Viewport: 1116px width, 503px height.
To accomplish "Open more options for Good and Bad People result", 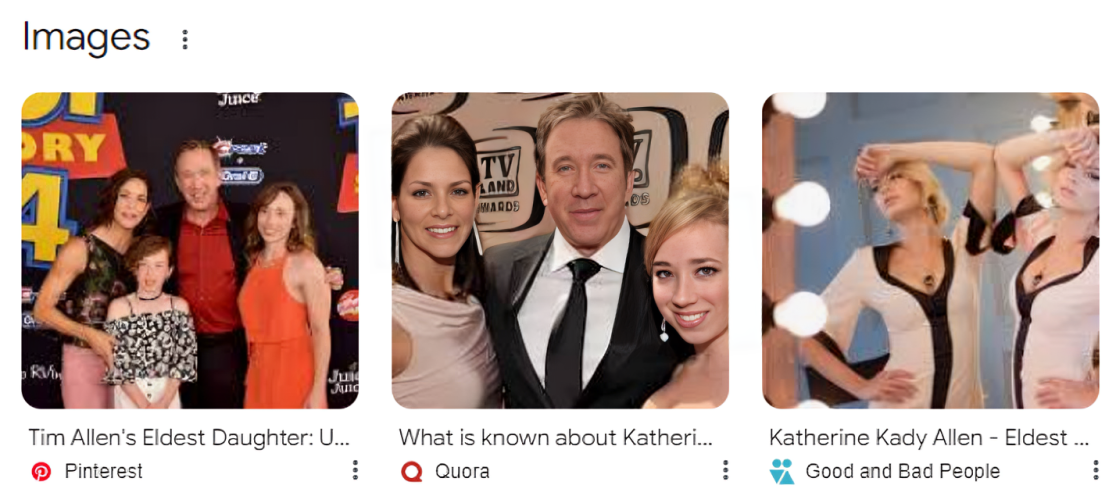I will pyautogui.click(x=1096, y=470).
